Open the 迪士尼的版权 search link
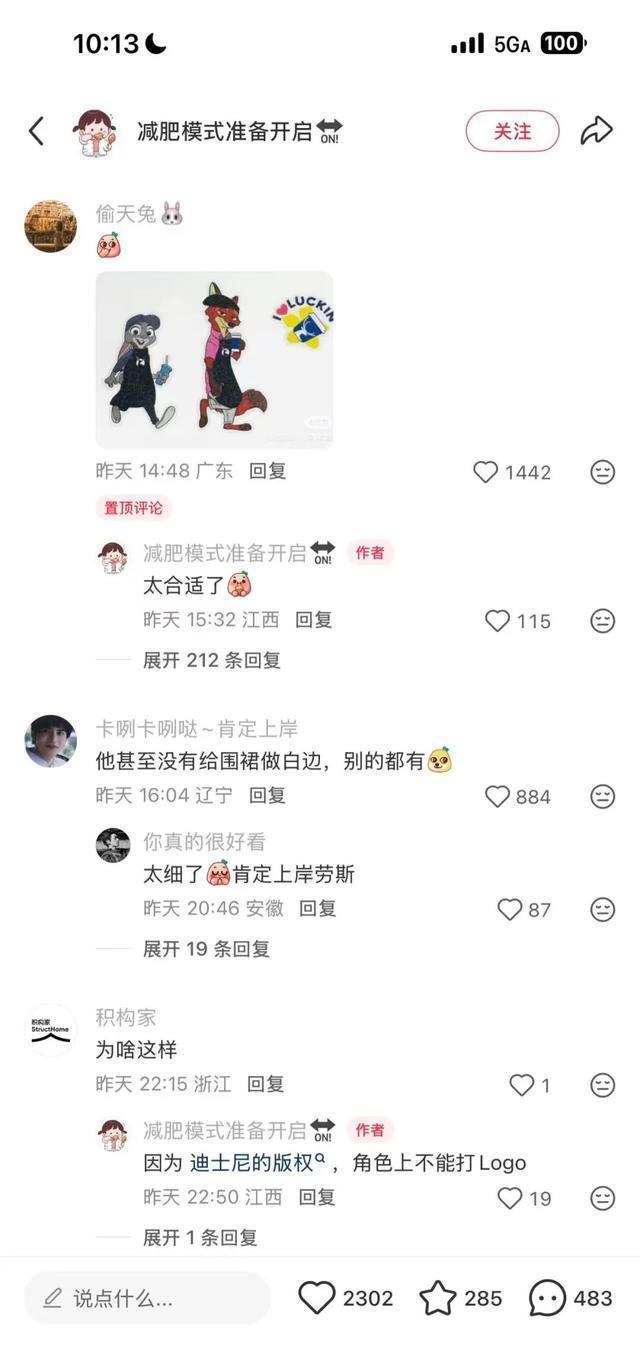Screen dimensions: 640x1352 coord(257,1163)
